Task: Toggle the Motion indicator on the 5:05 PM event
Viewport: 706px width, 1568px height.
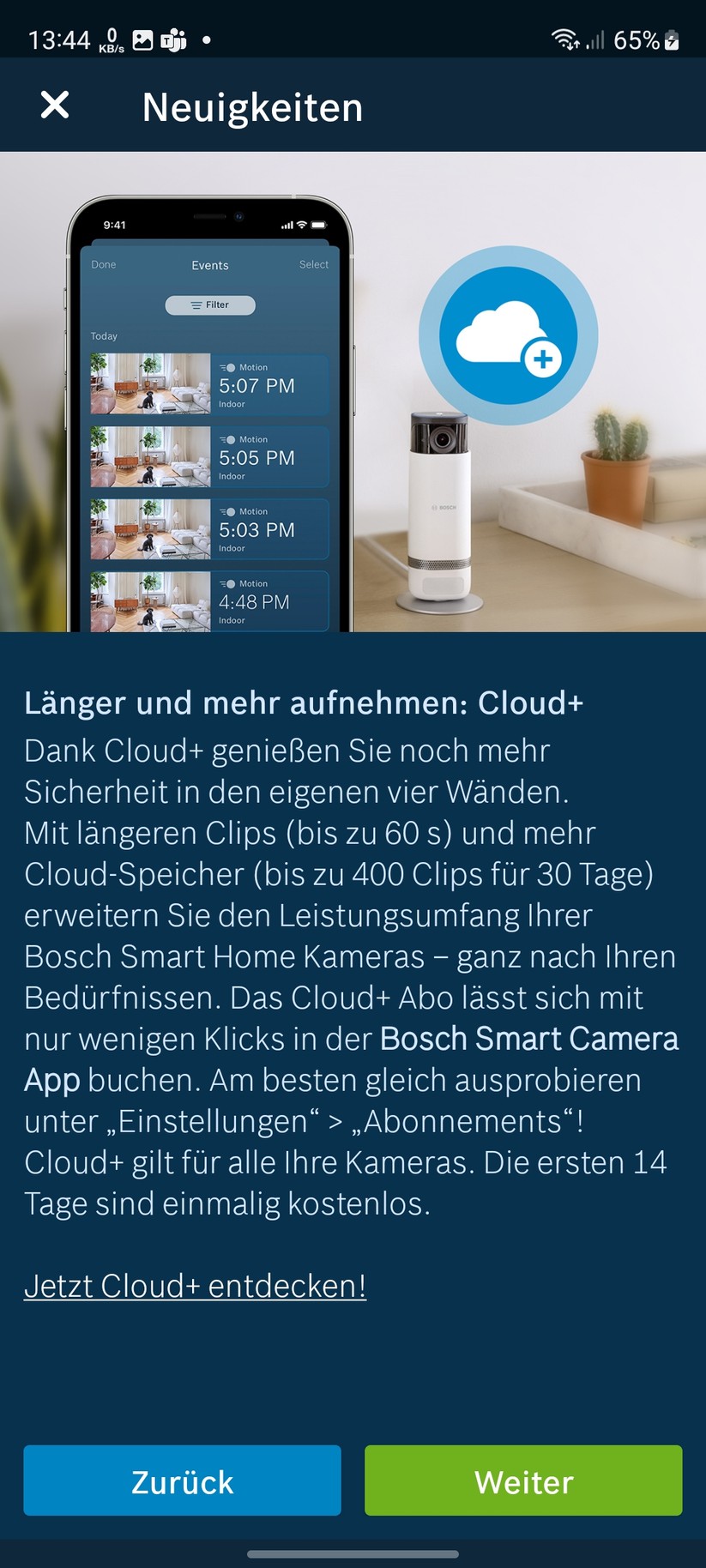Action: pyautogui.click(x=226, y=439)
